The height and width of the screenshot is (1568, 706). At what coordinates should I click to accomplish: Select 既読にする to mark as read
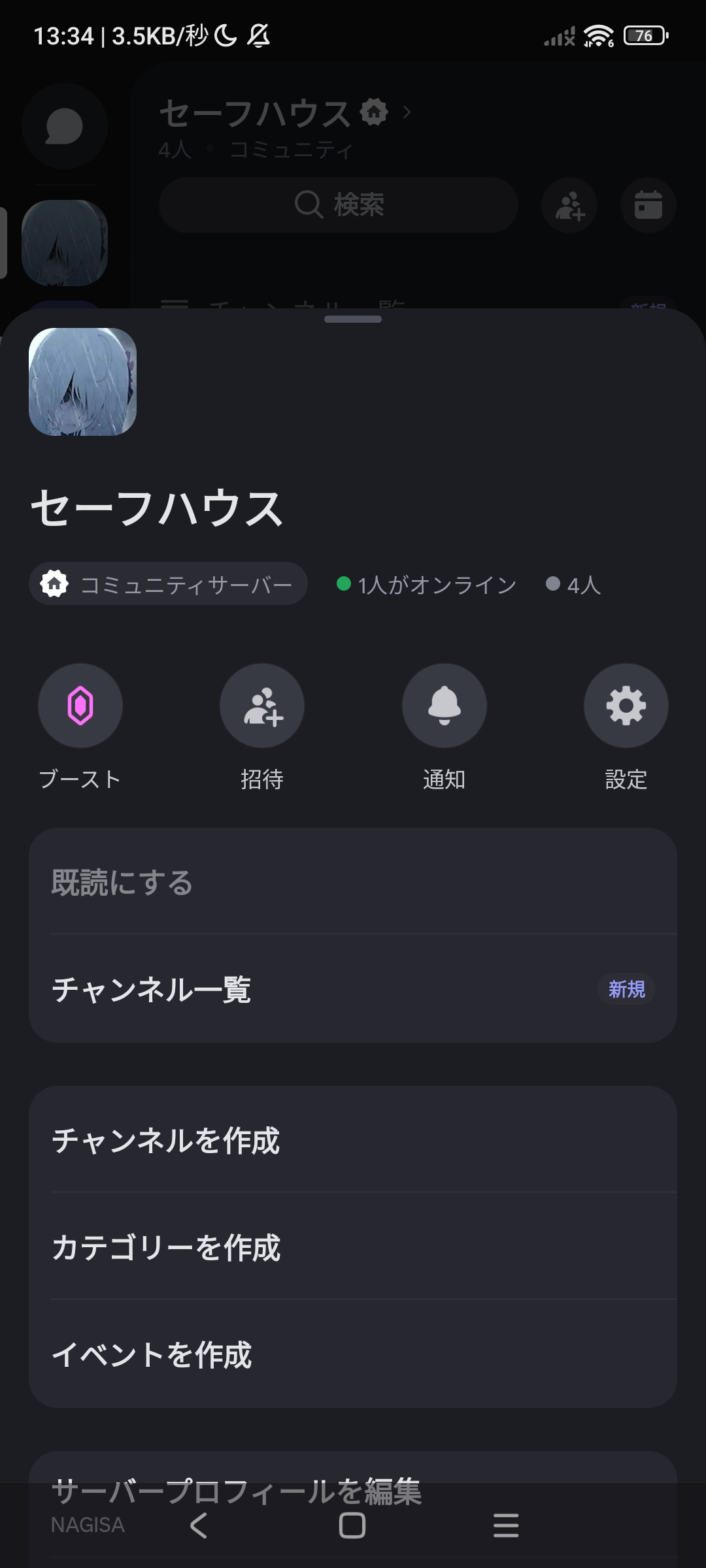353,882
